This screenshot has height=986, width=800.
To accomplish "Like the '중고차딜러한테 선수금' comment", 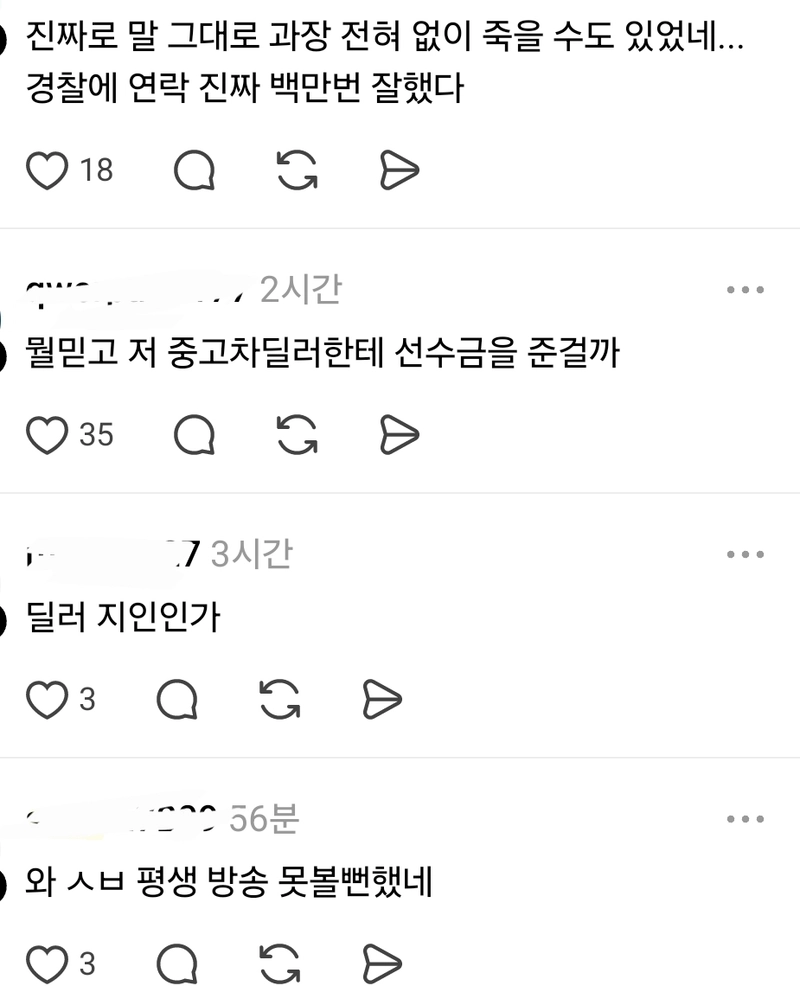I will pyautogui.click(x=46, y=435).
